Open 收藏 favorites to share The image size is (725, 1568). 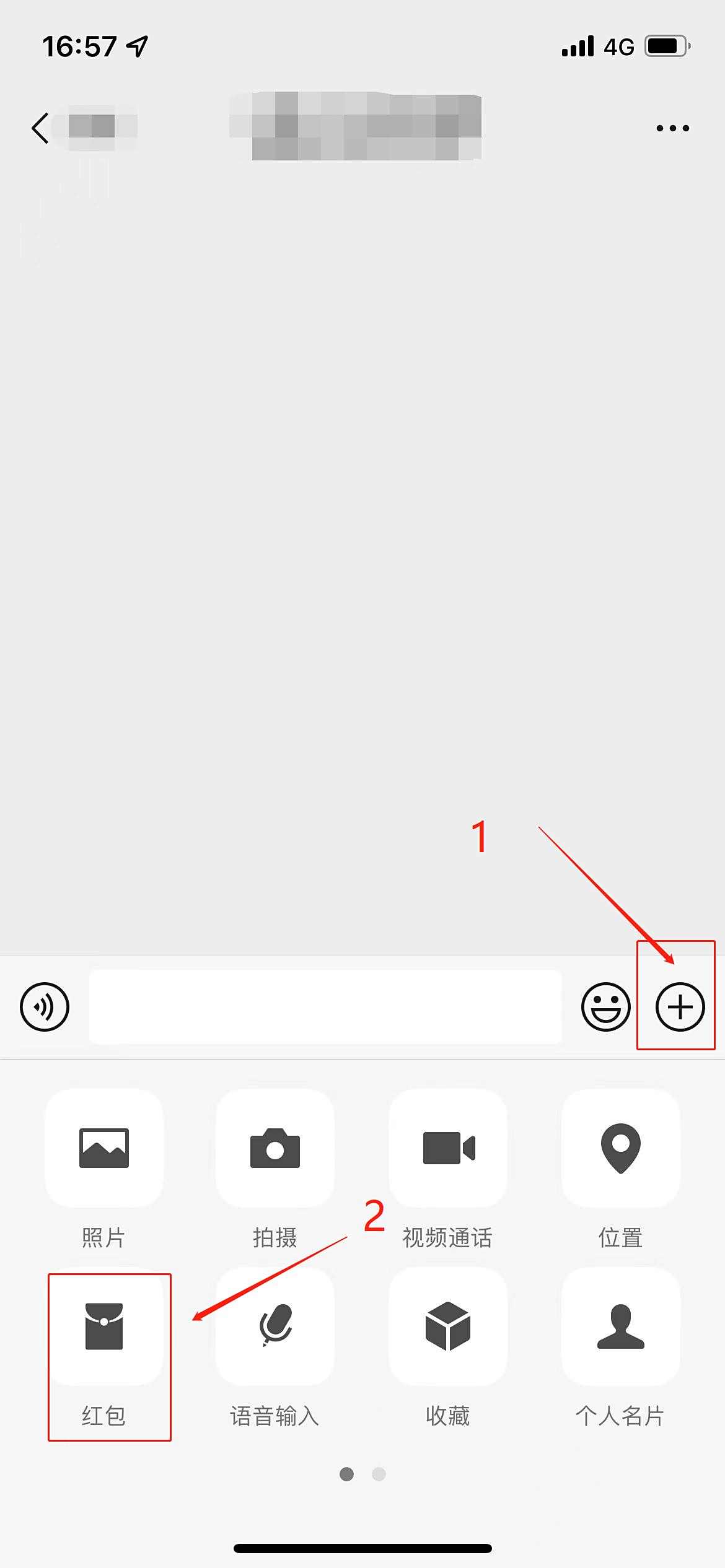click(448, 1326)
